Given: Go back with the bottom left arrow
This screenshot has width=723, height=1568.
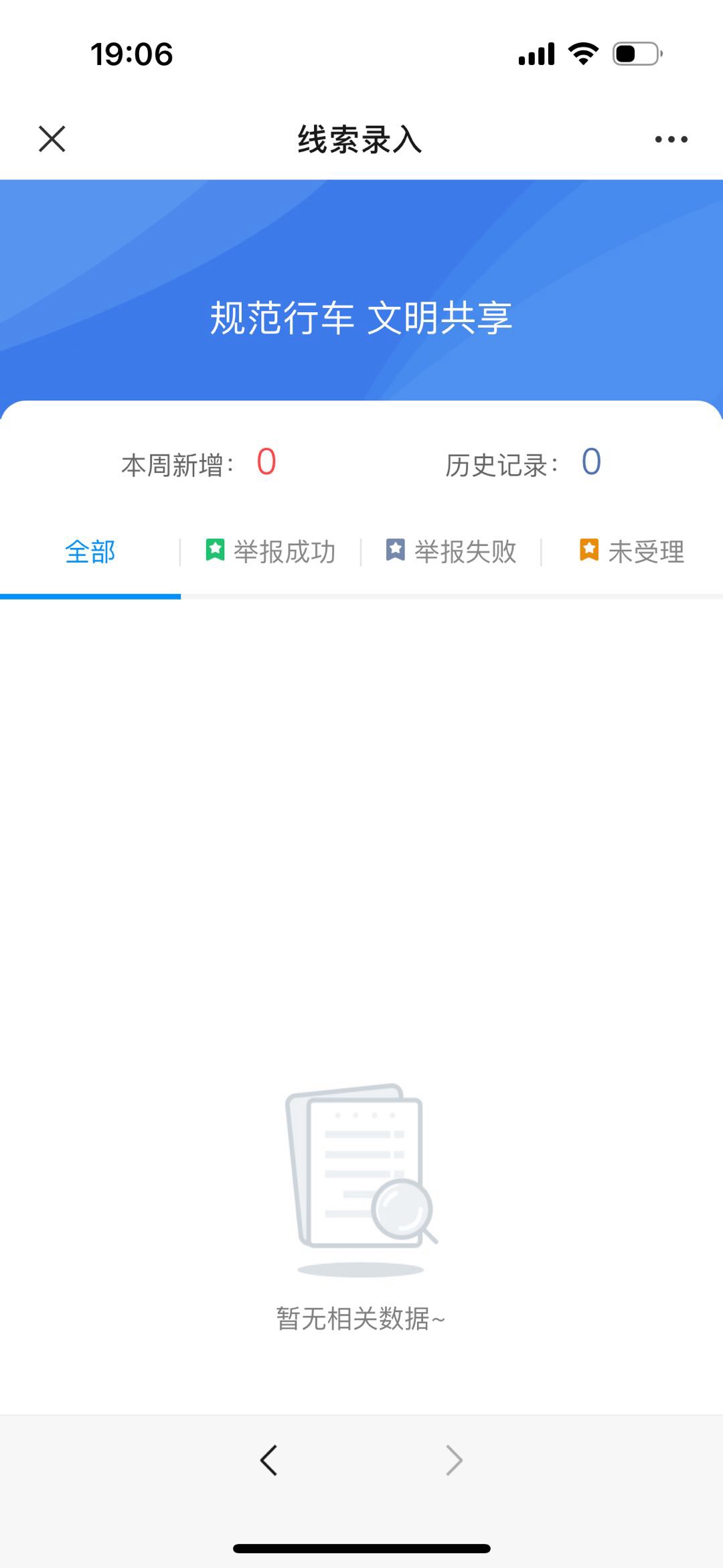Looking at the screenshot, I should [269, 1460].
